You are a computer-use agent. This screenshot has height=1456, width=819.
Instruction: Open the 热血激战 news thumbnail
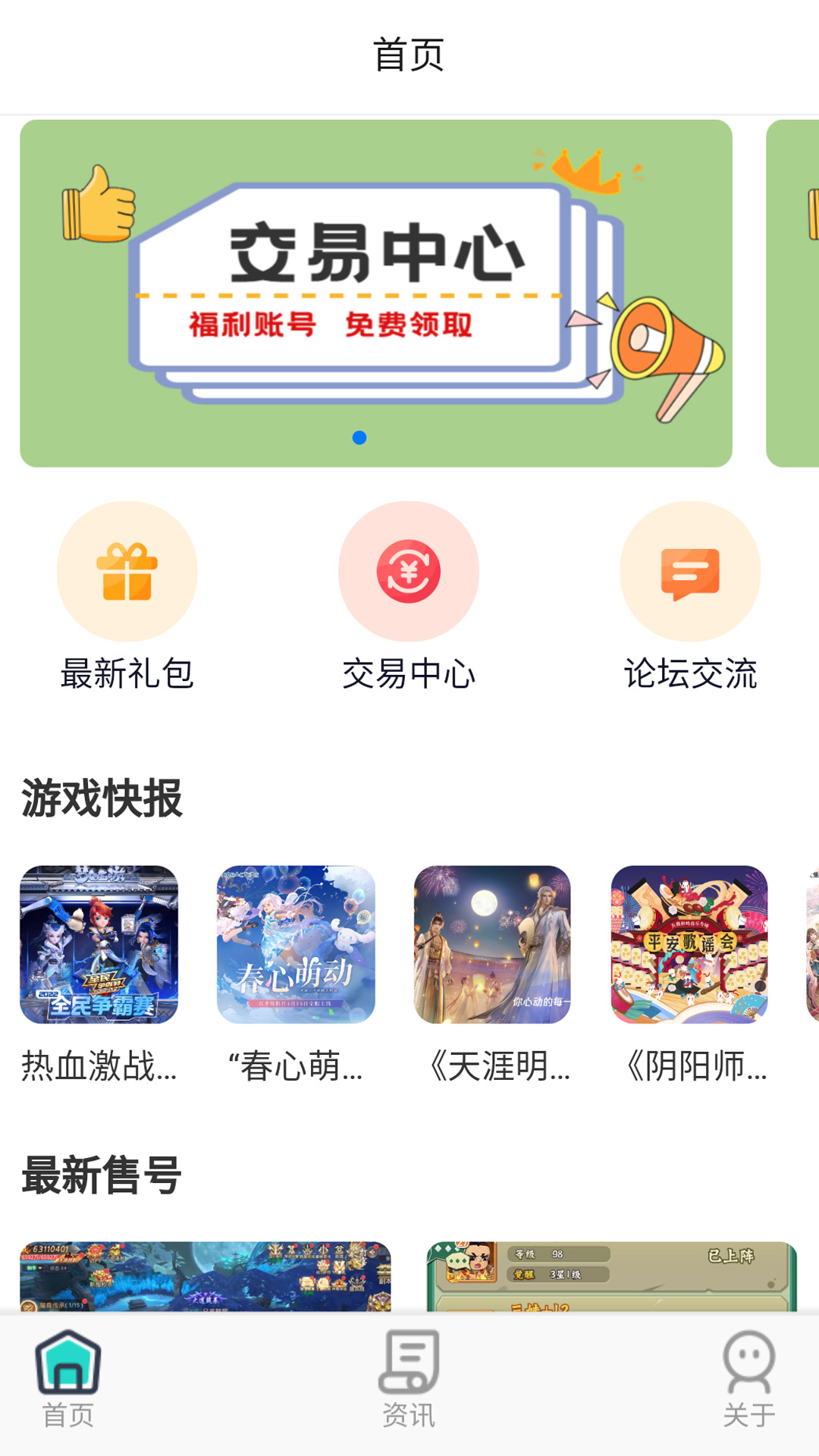[x=99, y=944]
